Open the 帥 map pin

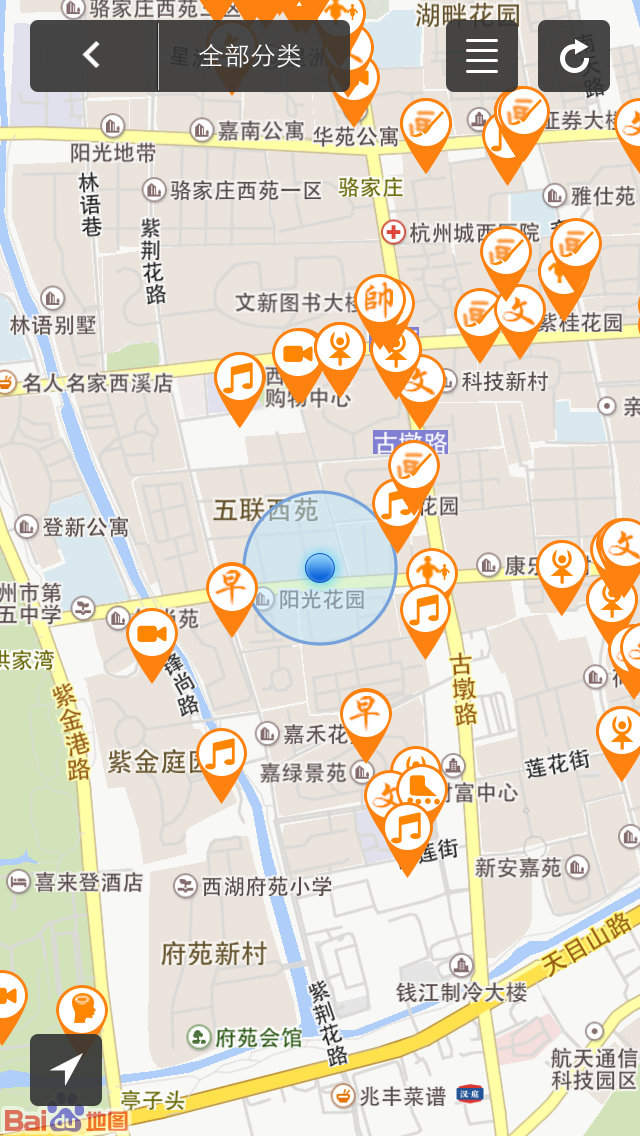(x=379, y=301)
